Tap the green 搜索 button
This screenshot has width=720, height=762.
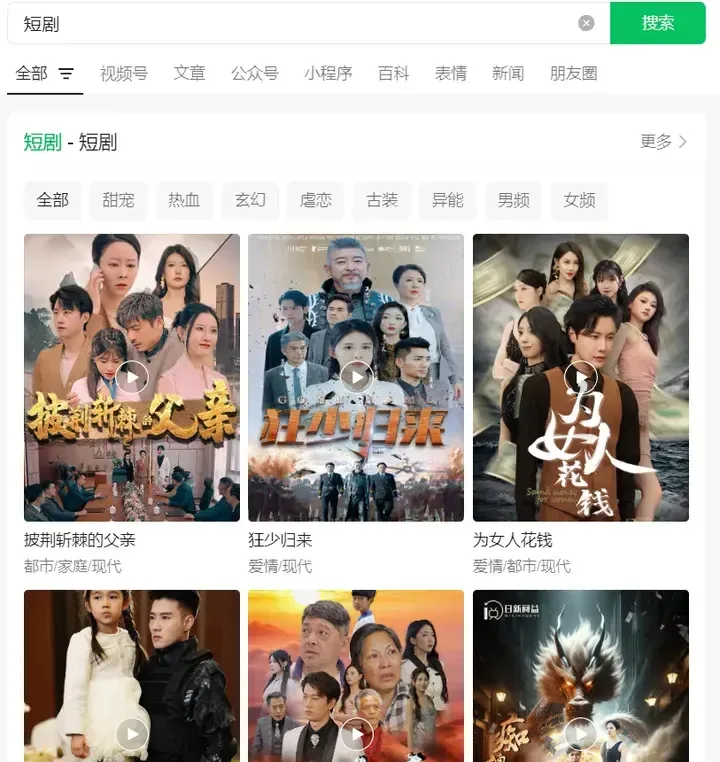657,23
